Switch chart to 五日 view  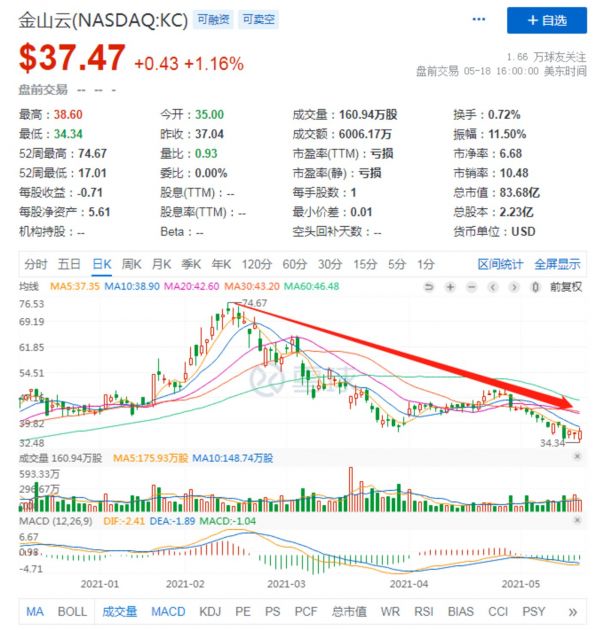click(x=69, y=264)
